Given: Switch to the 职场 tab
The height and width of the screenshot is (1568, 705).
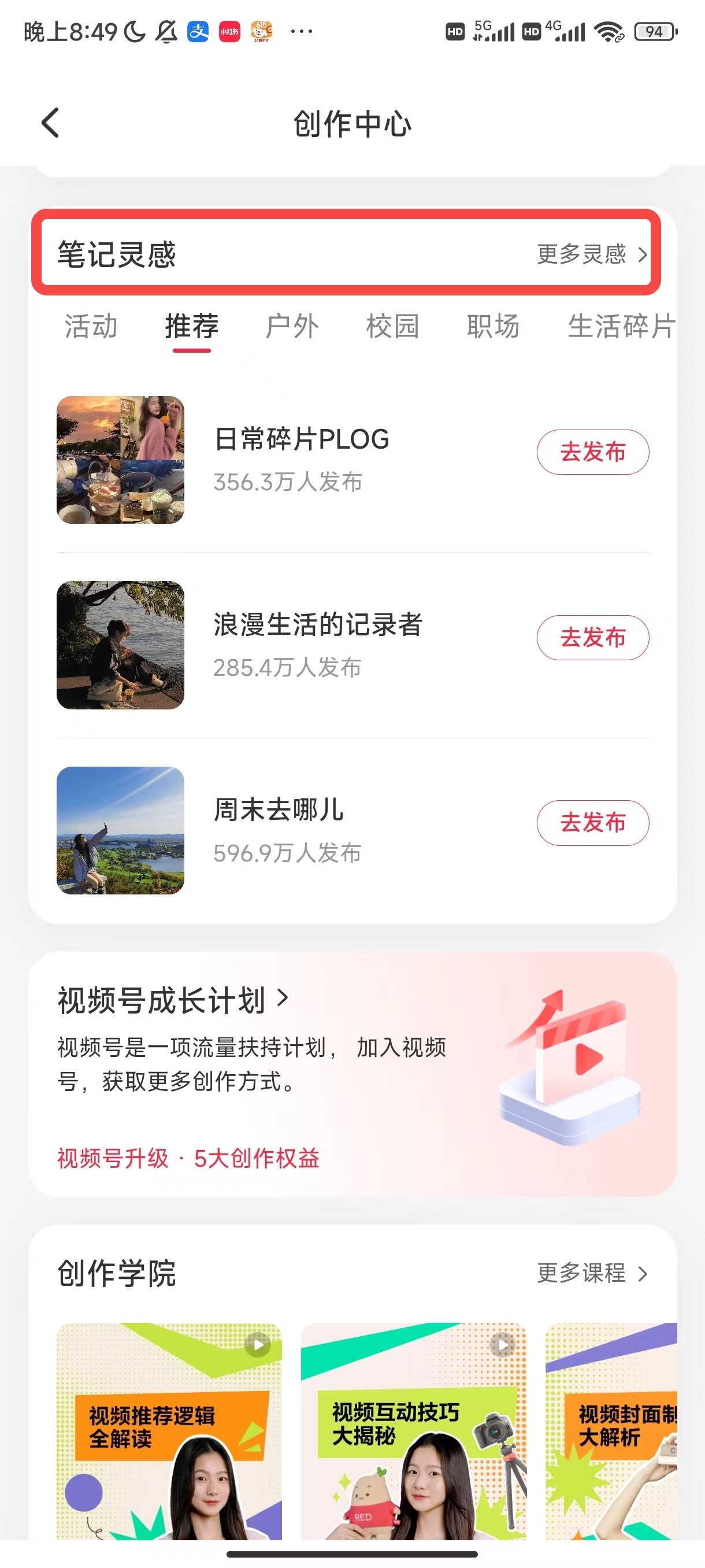Looking at the screenshot, I should (493, 326).
